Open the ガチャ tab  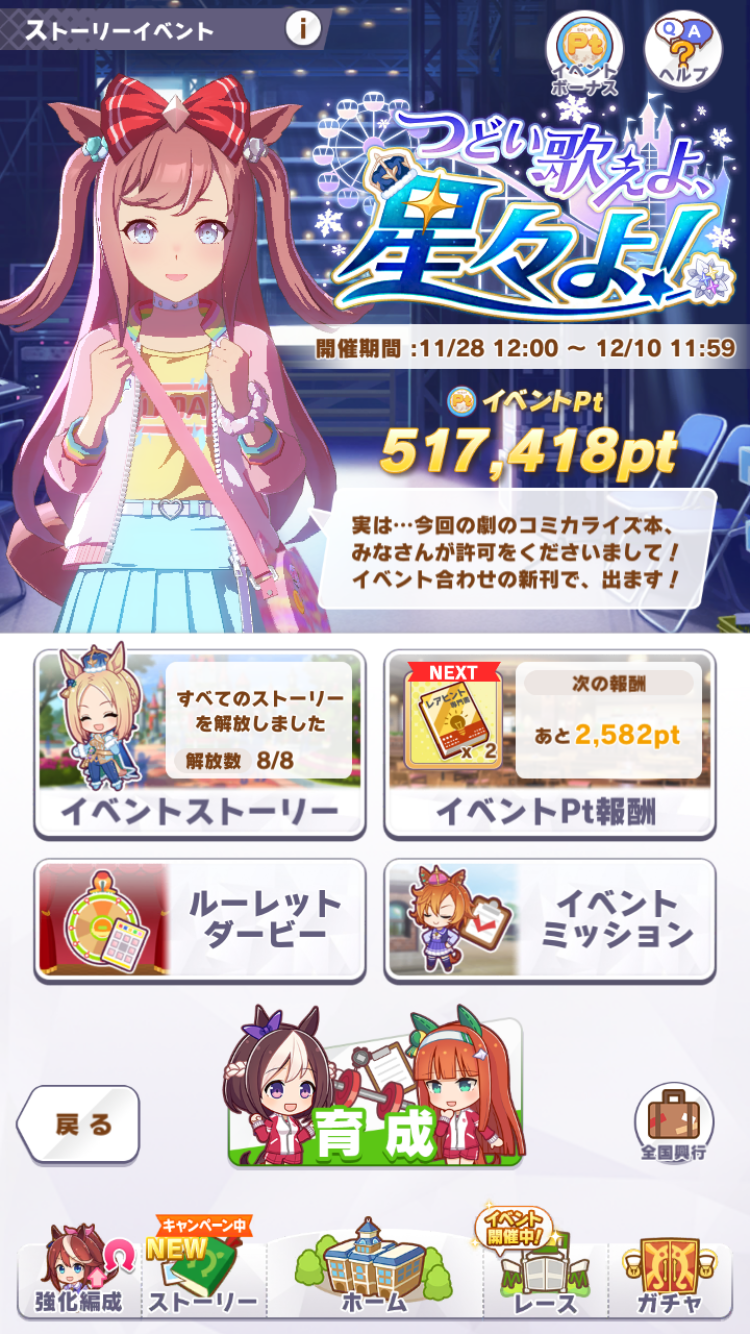pos(672,1272)
